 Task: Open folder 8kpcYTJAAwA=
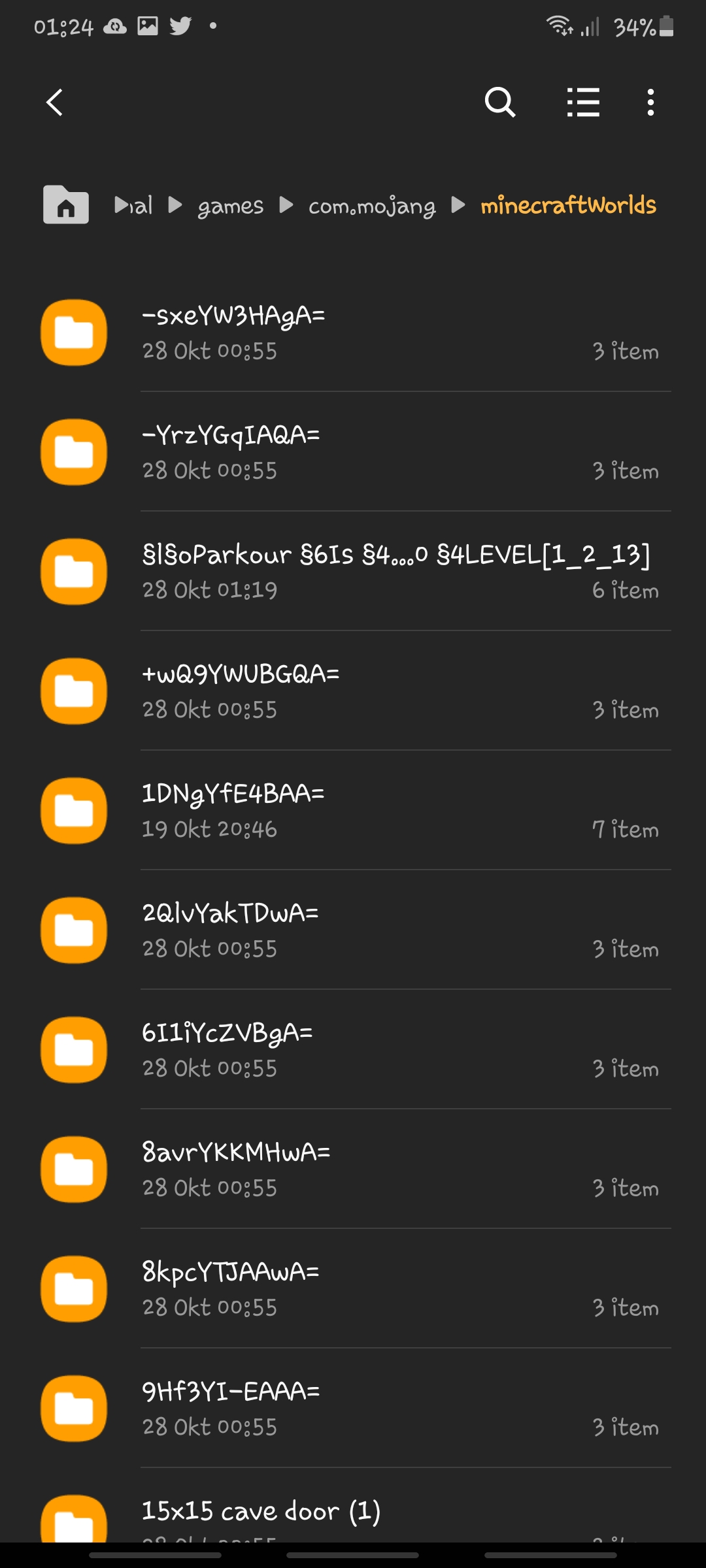coord(353,1289)
